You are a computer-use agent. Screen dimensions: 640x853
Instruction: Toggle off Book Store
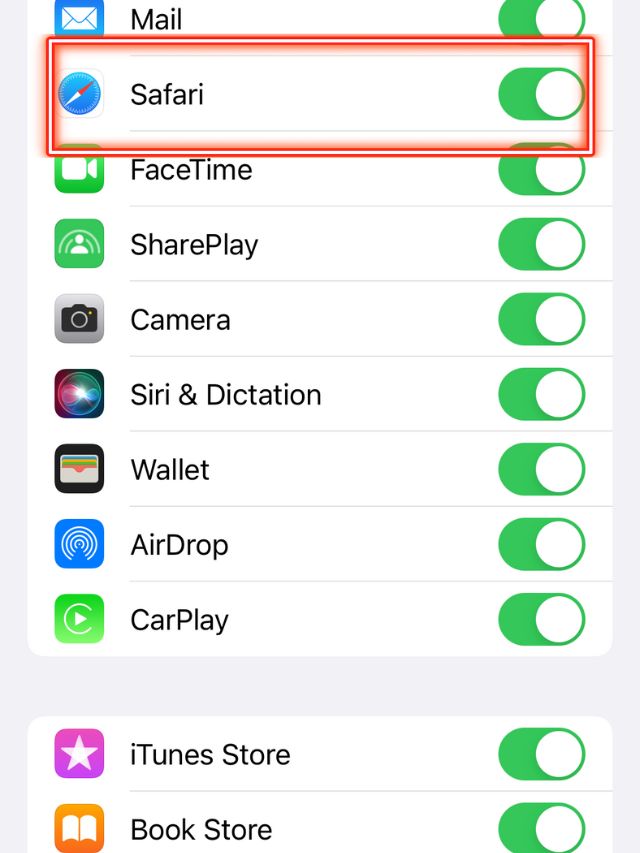[x=541, y=829]
